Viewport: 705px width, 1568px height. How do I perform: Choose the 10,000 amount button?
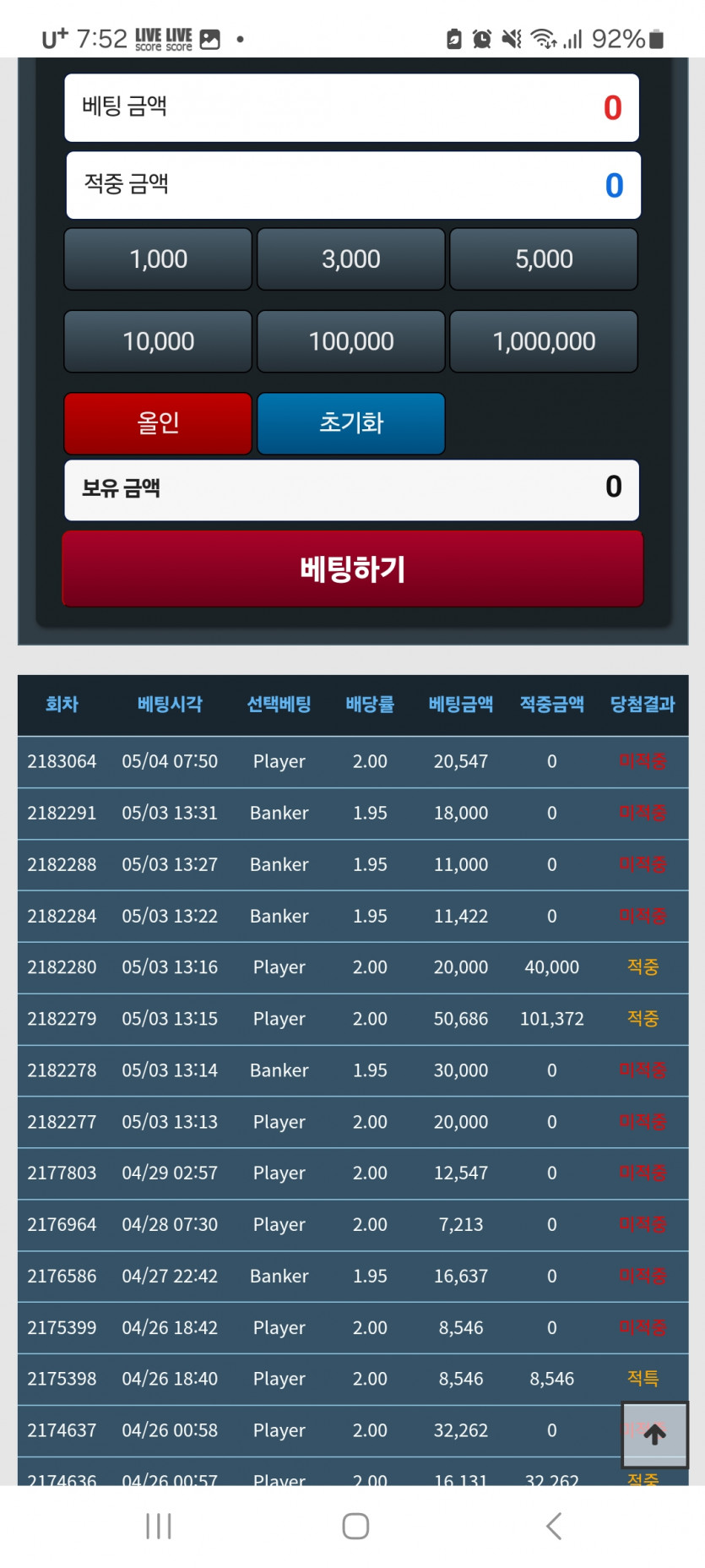(x=158, y=341)
